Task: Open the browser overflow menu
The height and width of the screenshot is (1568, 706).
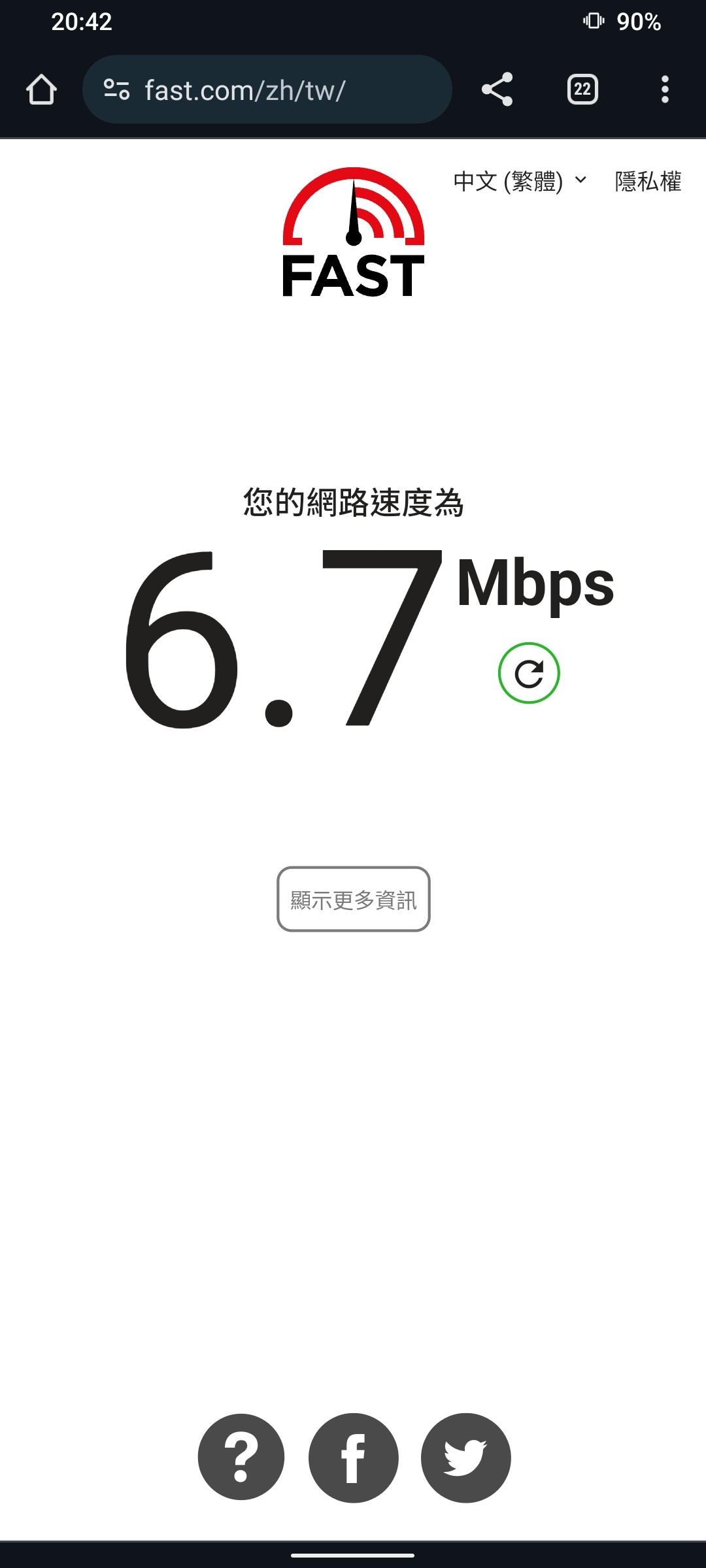Action: click(665, 90)
